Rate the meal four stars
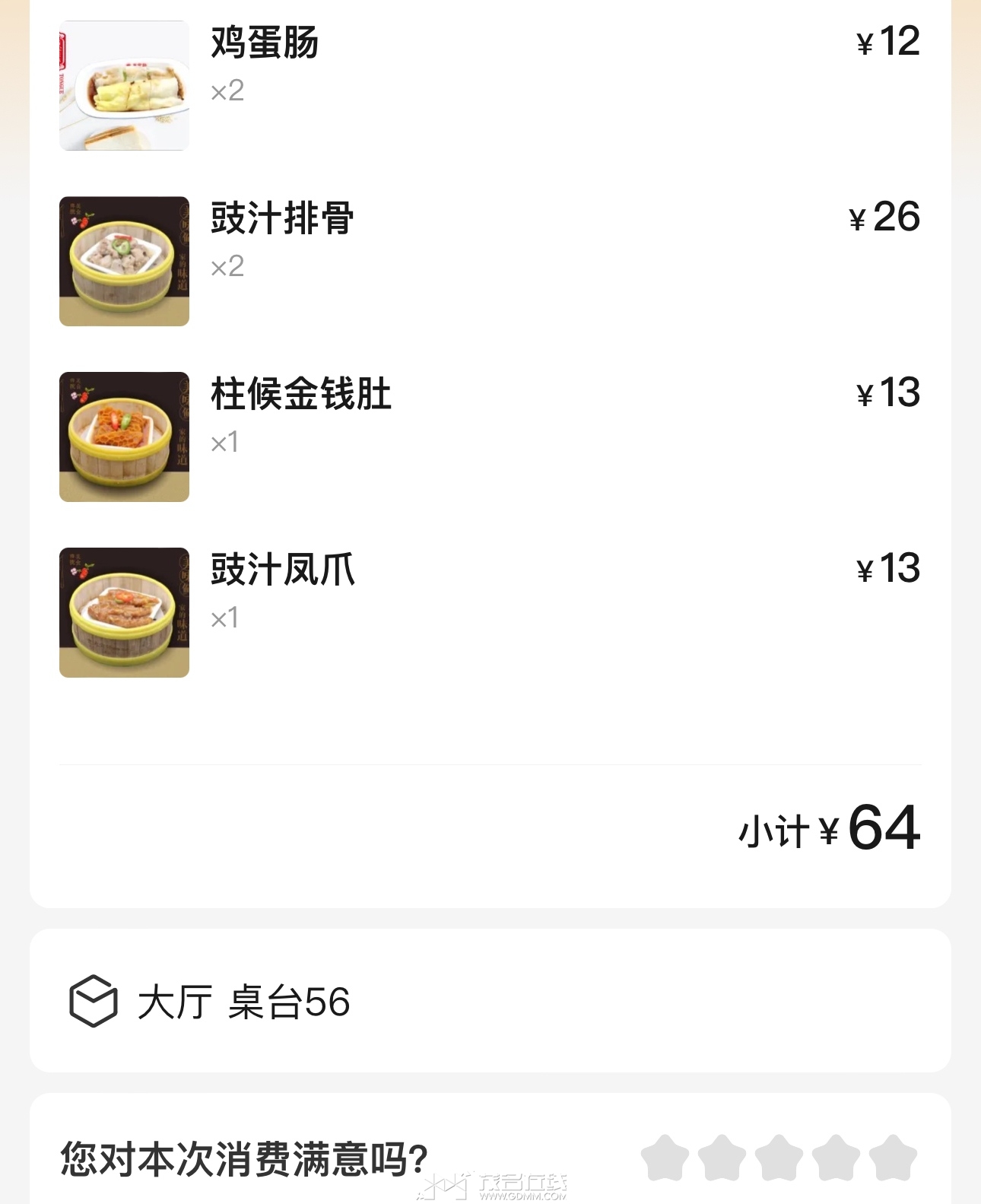 (x=836, y=1158)
